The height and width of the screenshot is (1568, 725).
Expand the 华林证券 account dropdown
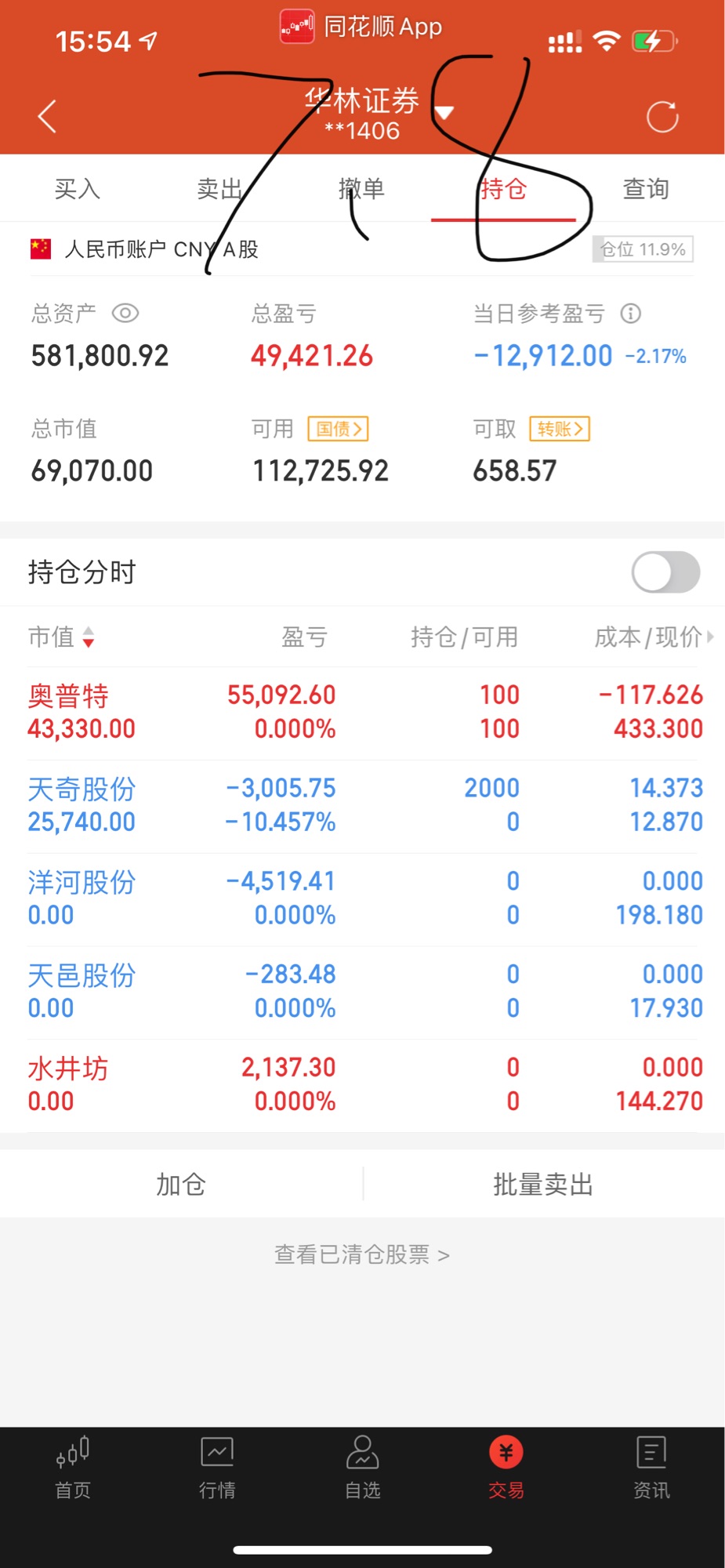point(444,112)
